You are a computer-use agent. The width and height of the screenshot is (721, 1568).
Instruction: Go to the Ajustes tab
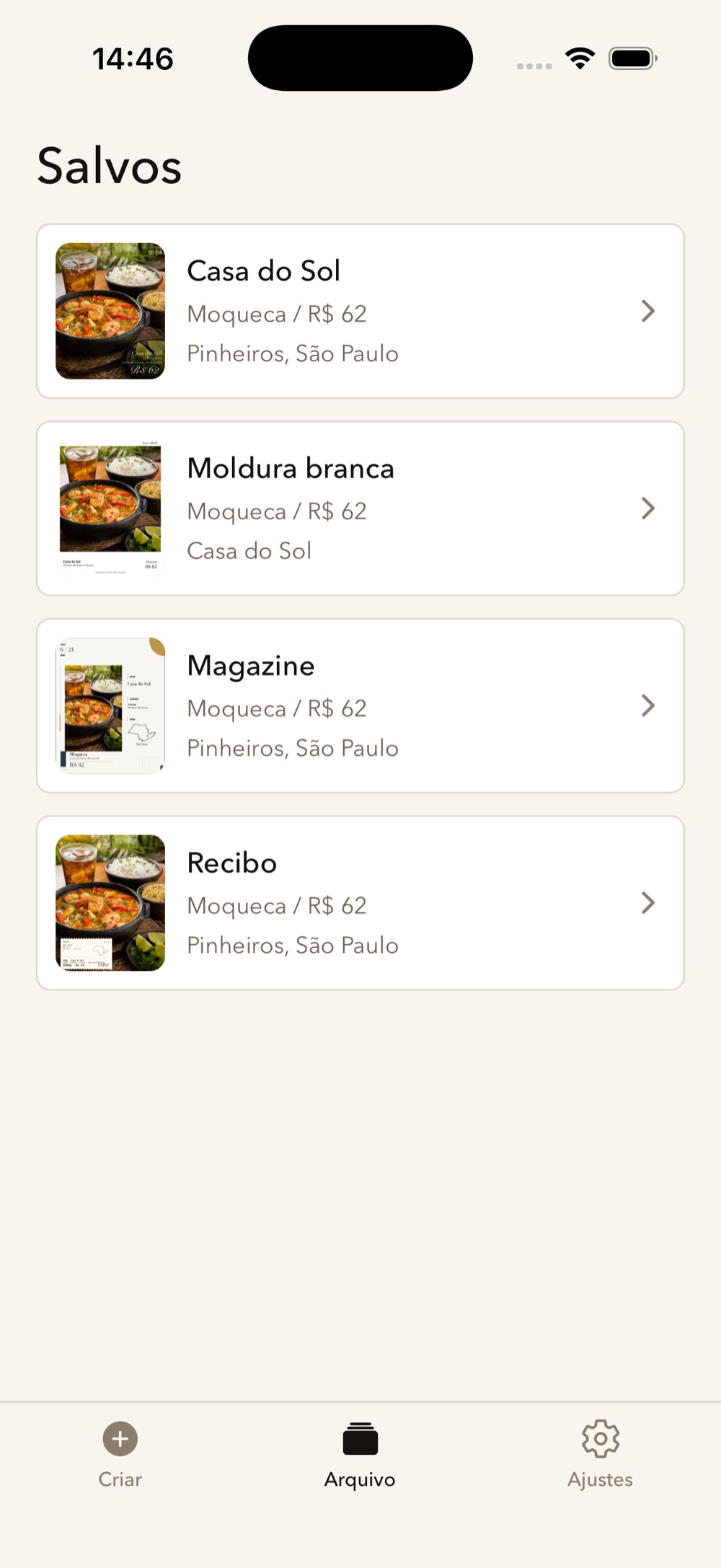pos(600,1455)
